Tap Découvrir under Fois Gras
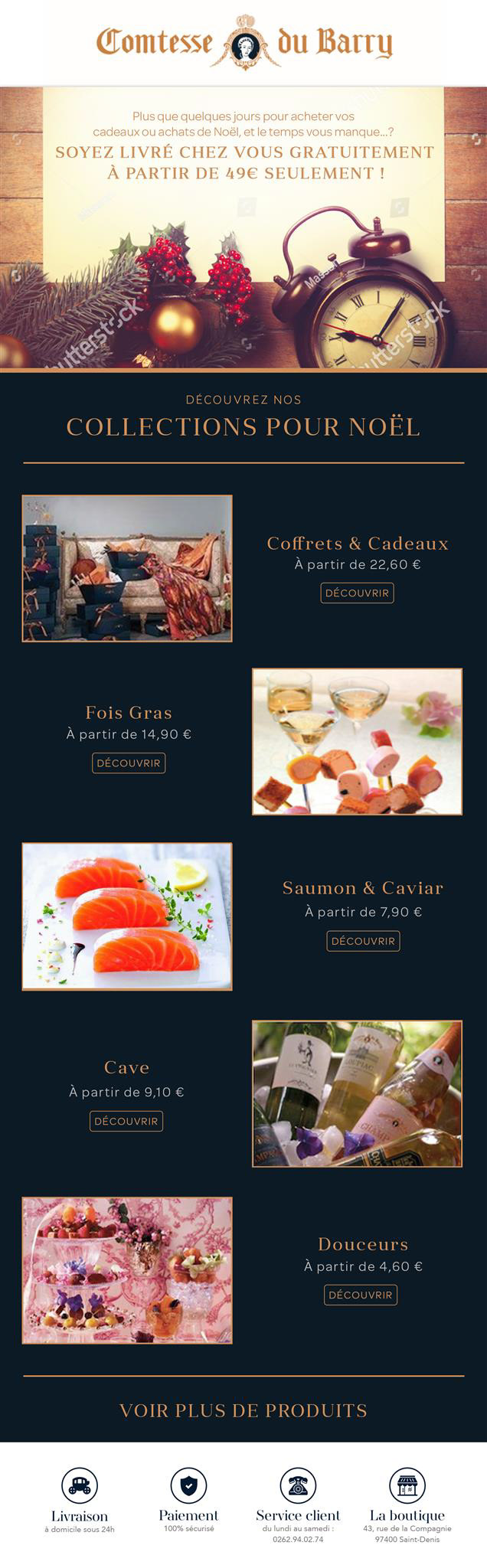The width and height of the screenshot is (487, 1568). click(129, 763)
